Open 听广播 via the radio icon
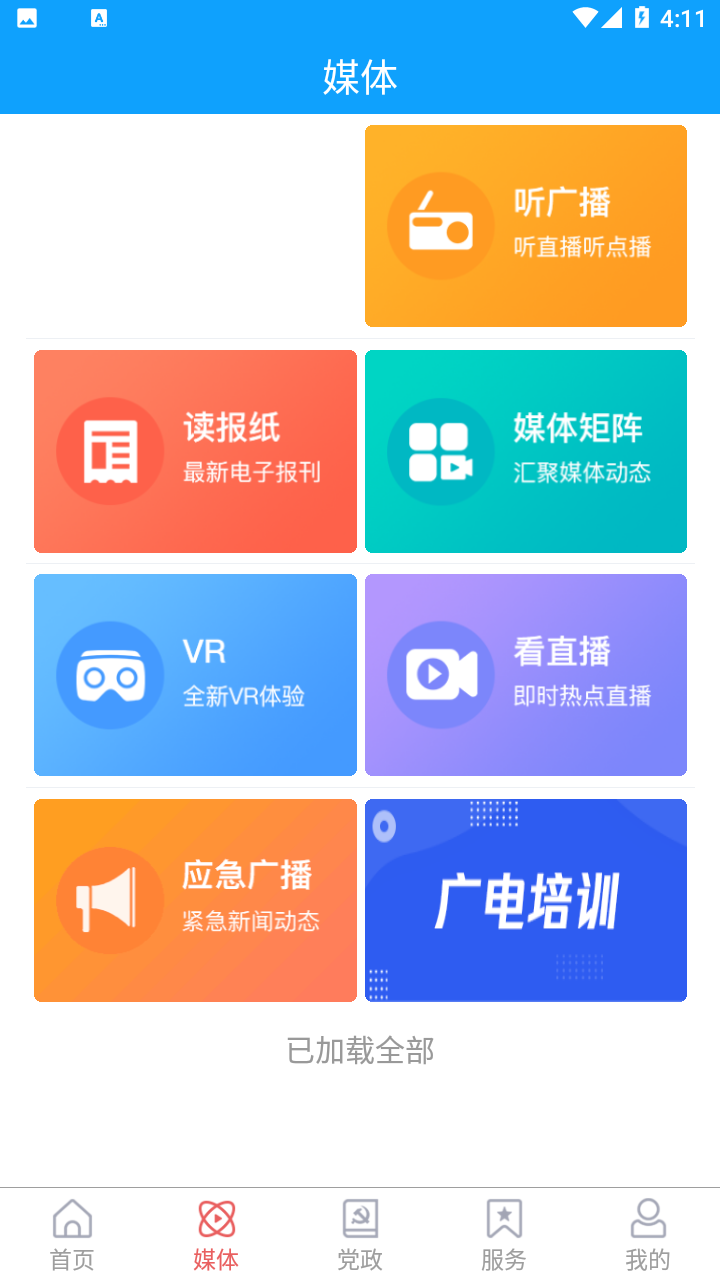 [x=442, y=225]
